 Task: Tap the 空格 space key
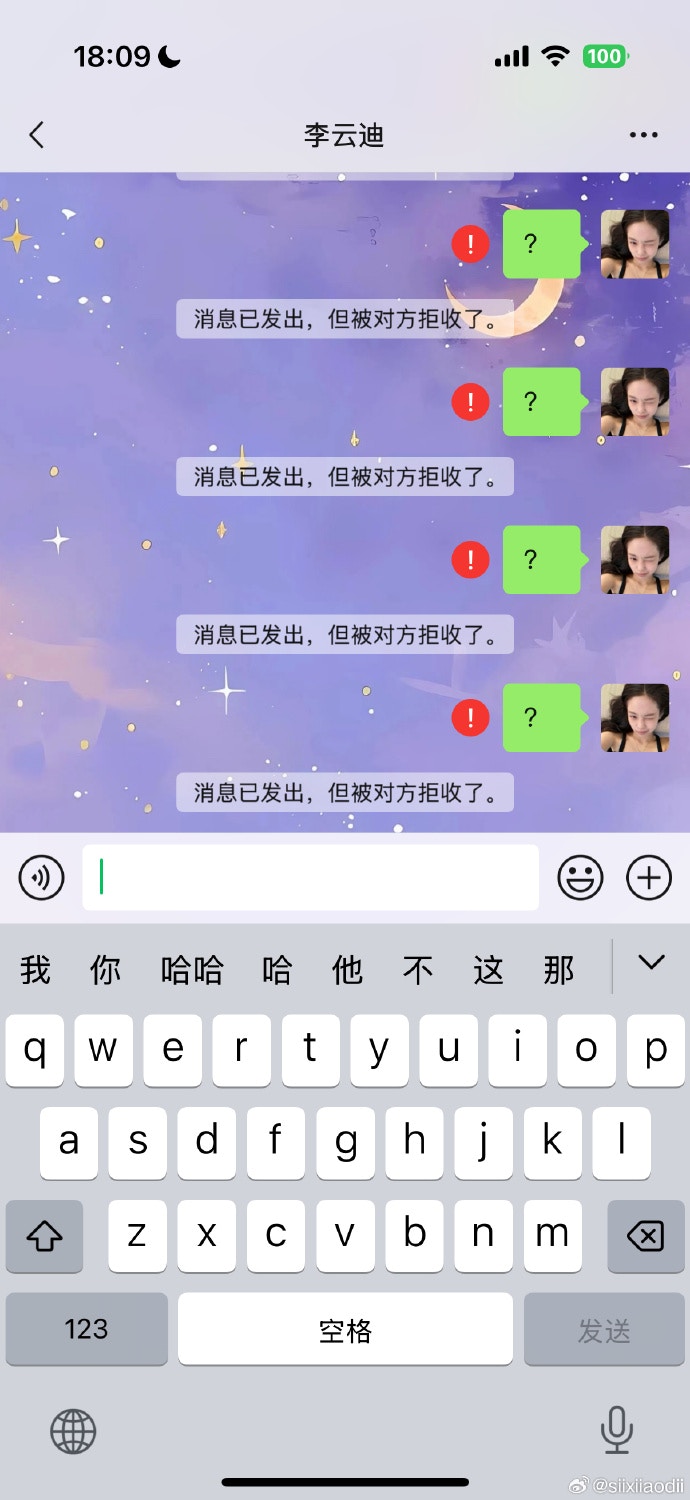[x=345, y=1329]
